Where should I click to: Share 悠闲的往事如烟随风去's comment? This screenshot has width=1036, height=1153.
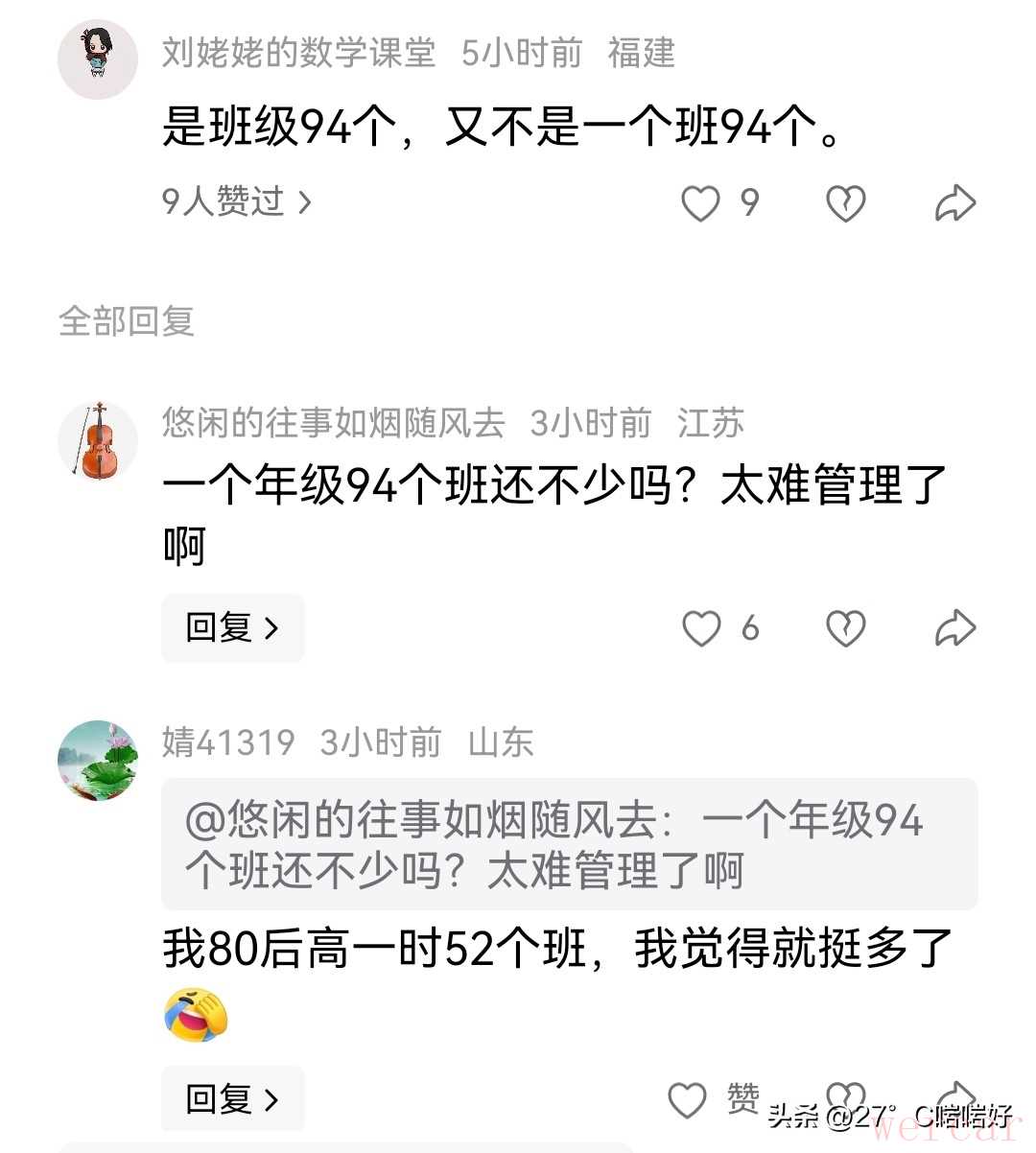coord(955,629)
